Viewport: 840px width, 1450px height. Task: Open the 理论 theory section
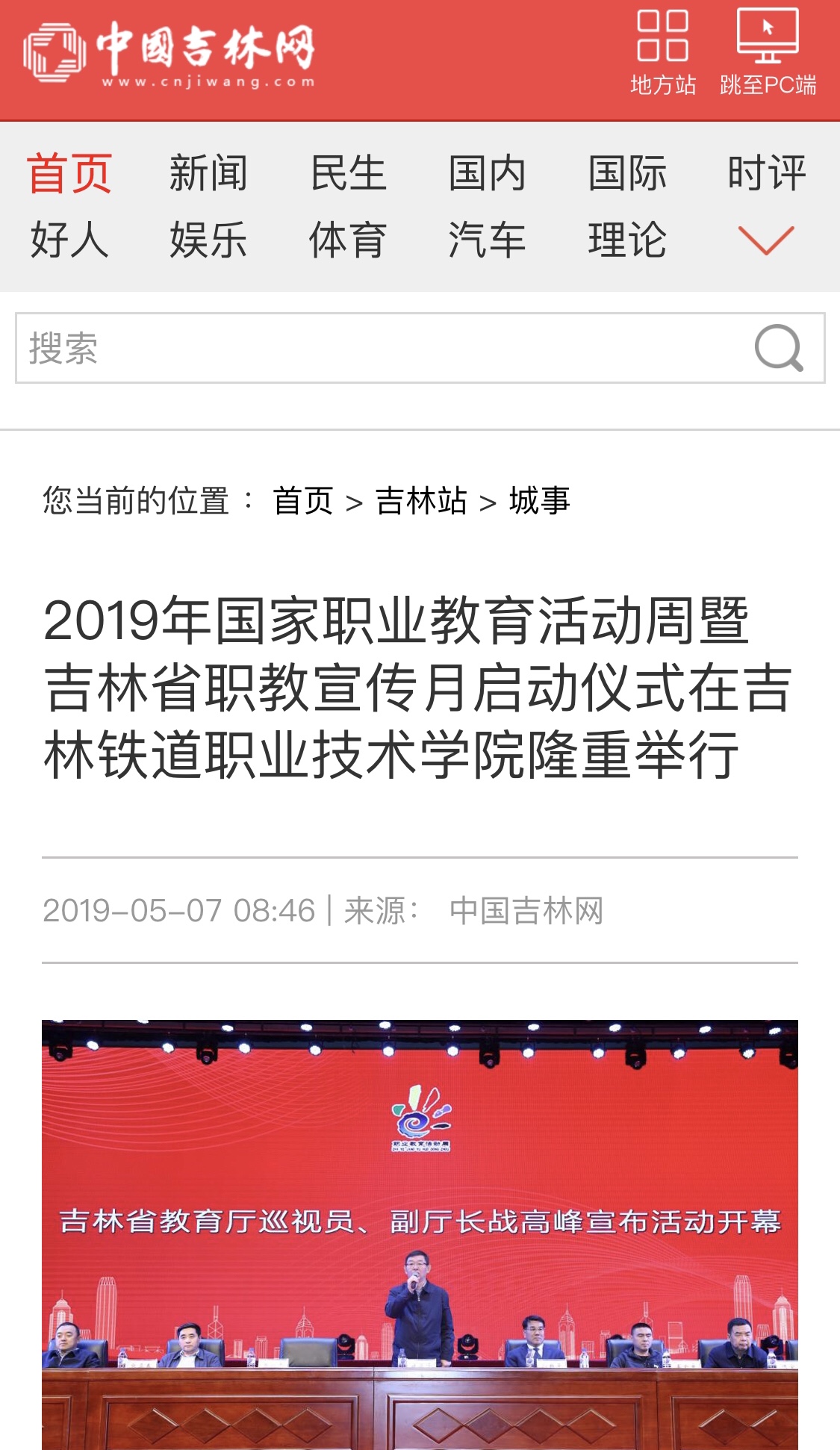[x=627, y=240]
